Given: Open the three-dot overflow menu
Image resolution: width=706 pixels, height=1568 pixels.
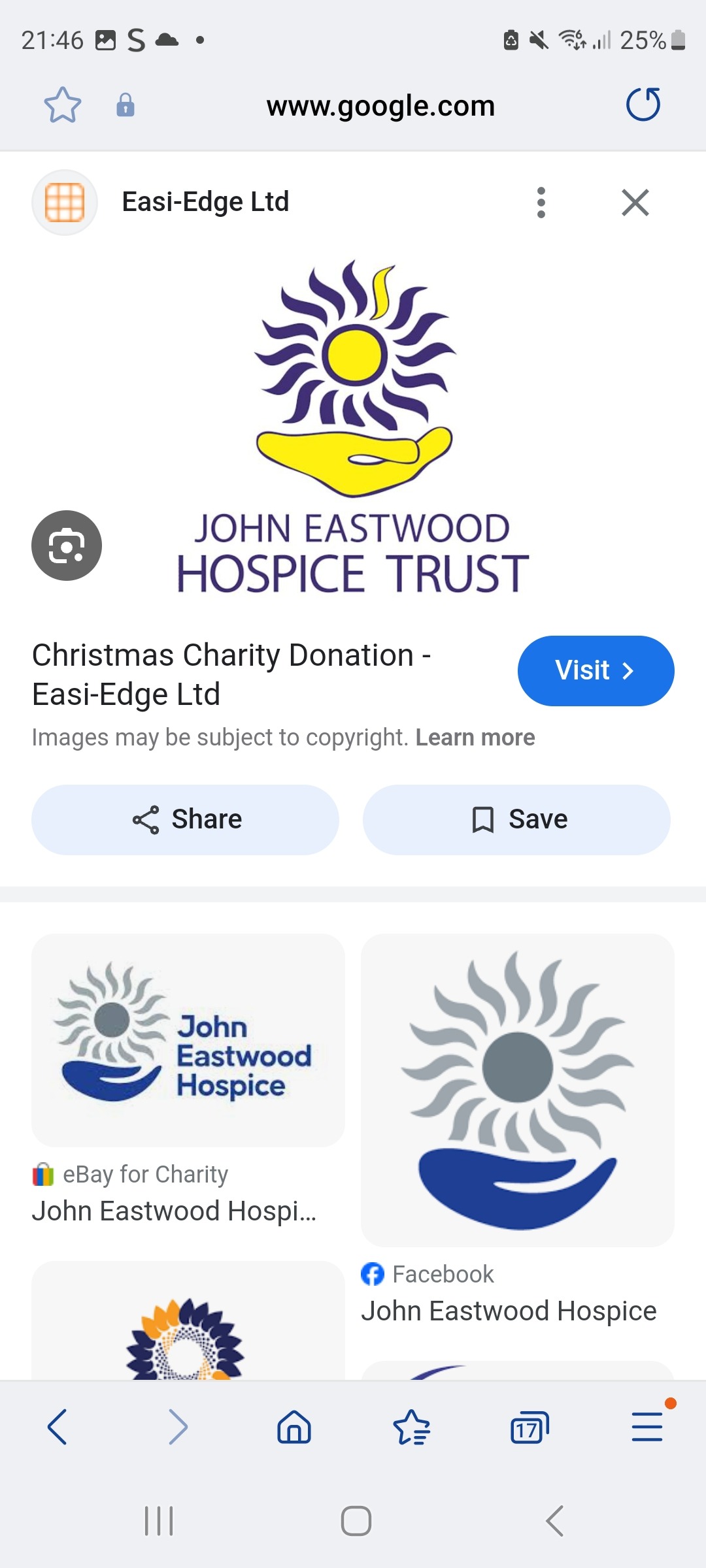Looking at the screenshot, I should (541, 203).
